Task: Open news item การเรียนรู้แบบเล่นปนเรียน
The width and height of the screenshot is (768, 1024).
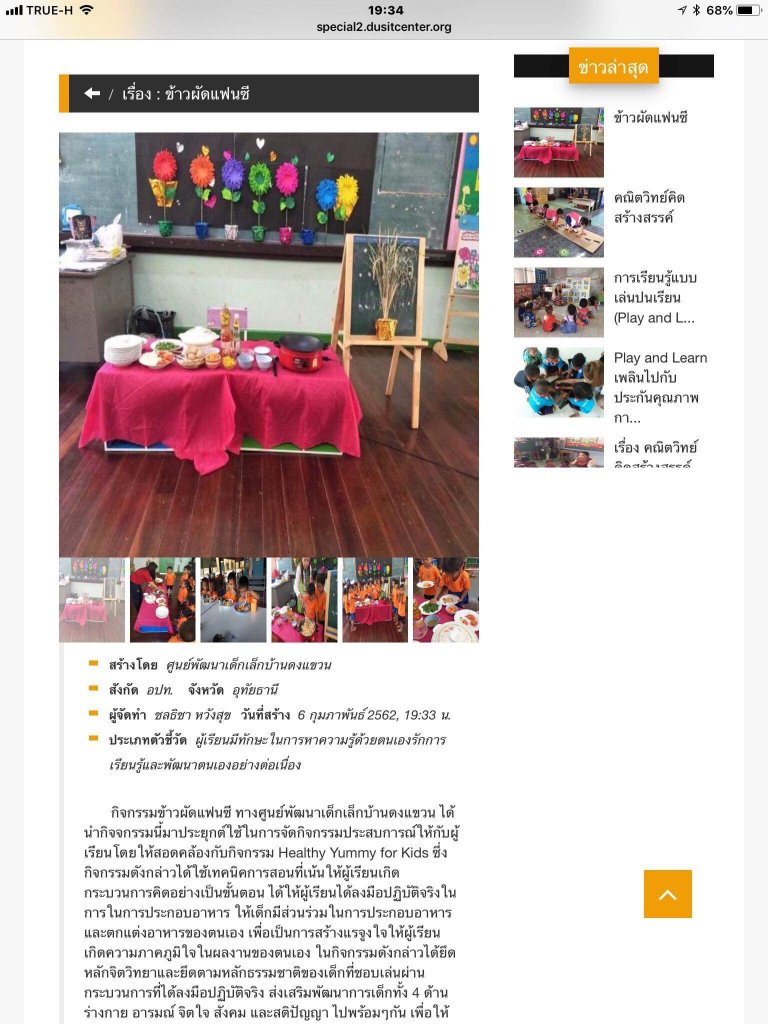Action: (x=654, y=297)
